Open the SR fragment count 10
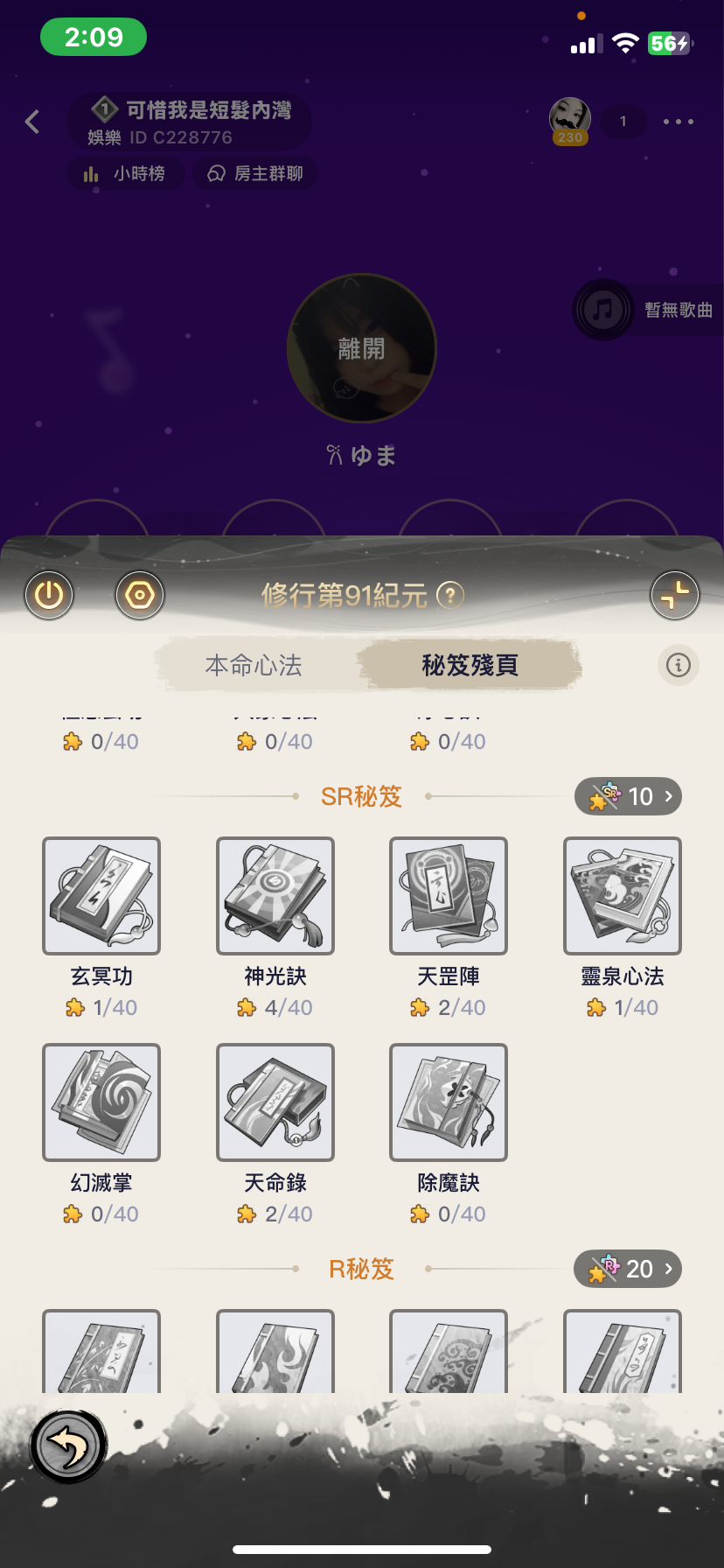The image size is (724, 1568). (628, 796)
